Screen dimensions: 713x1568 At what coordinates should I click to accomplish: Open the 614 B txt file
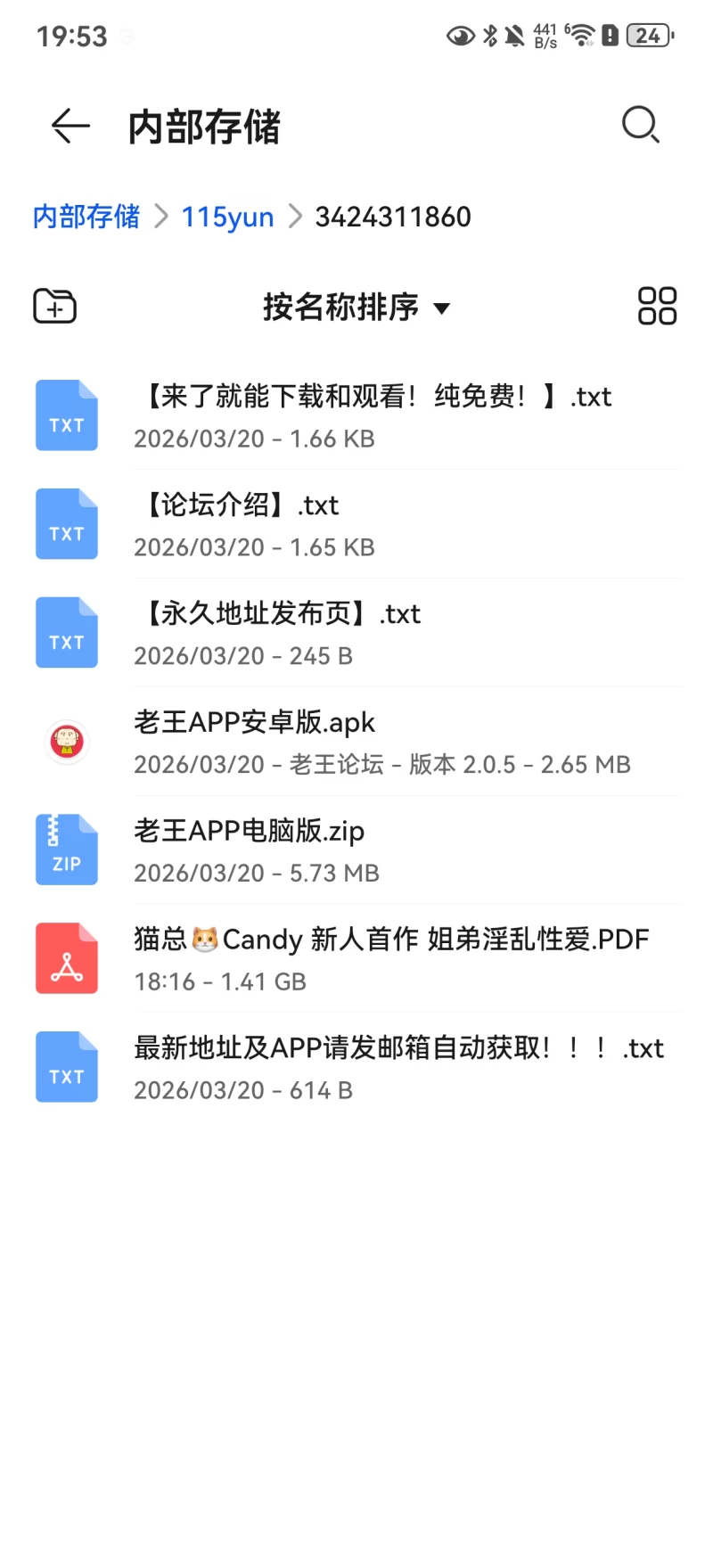click(356, 1067)
